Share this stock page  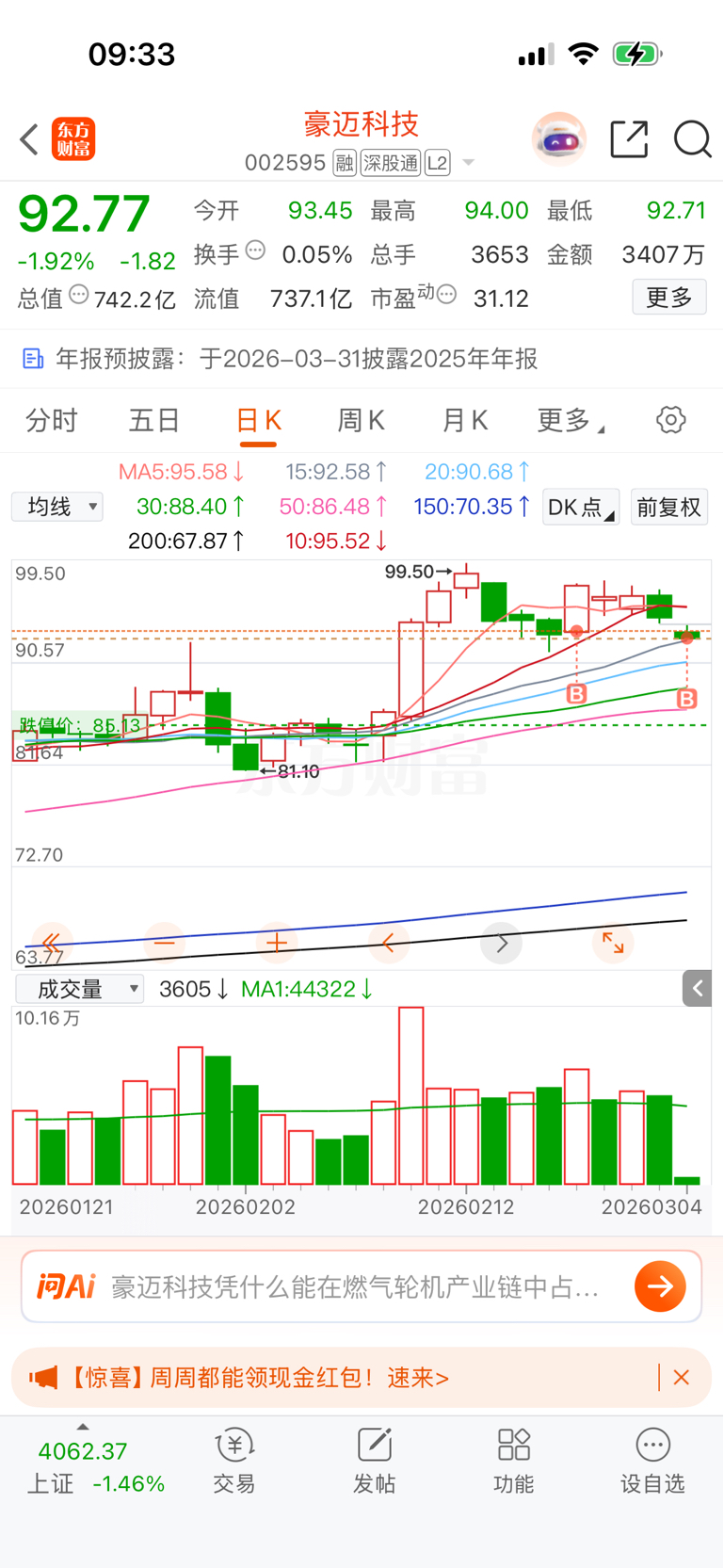pyautogui.click(x=629, y=139)
